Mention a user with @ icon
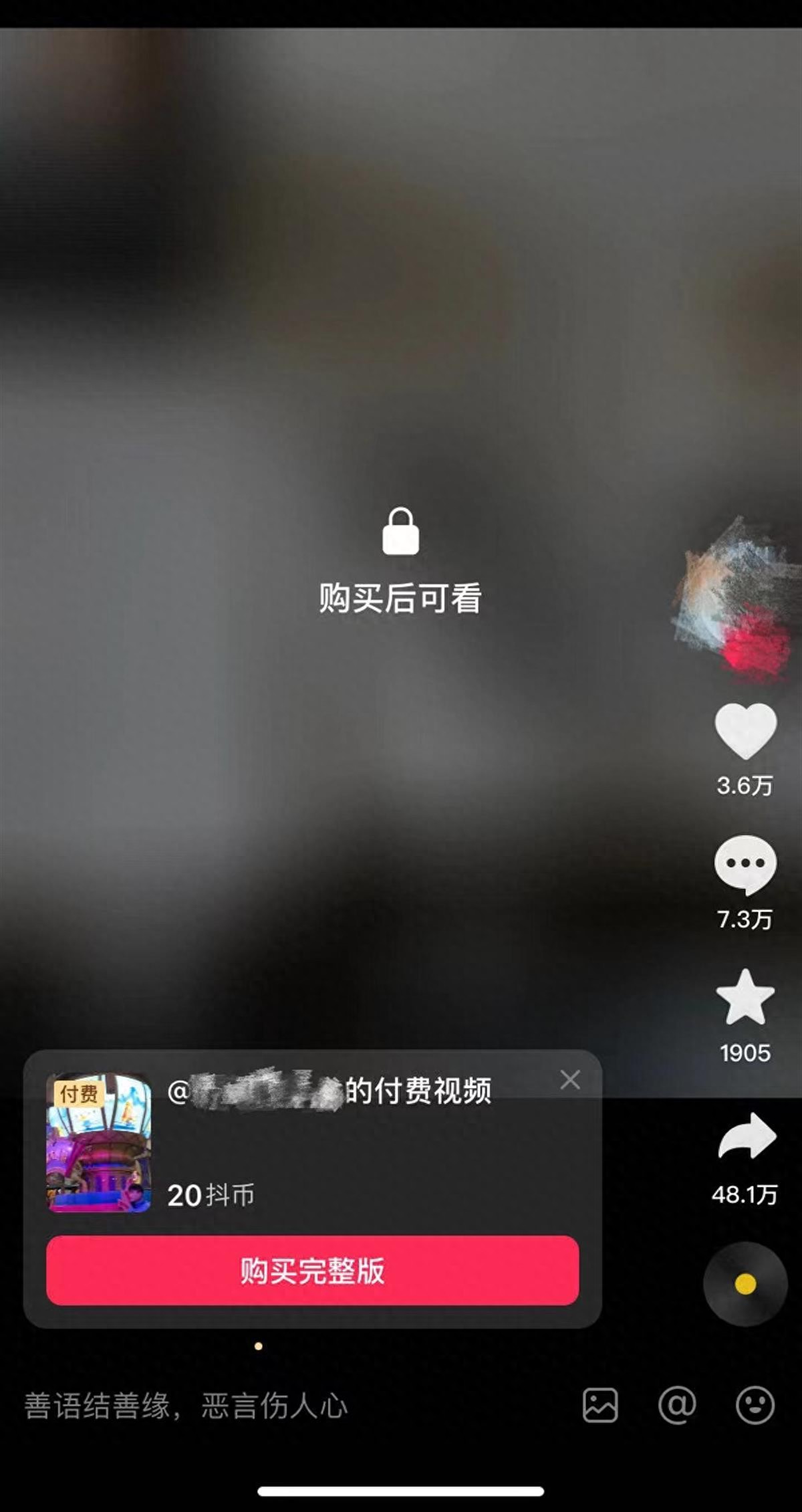Viewport: 802px width, 1512px height. pyautogui.click(x=677, y=1404)
